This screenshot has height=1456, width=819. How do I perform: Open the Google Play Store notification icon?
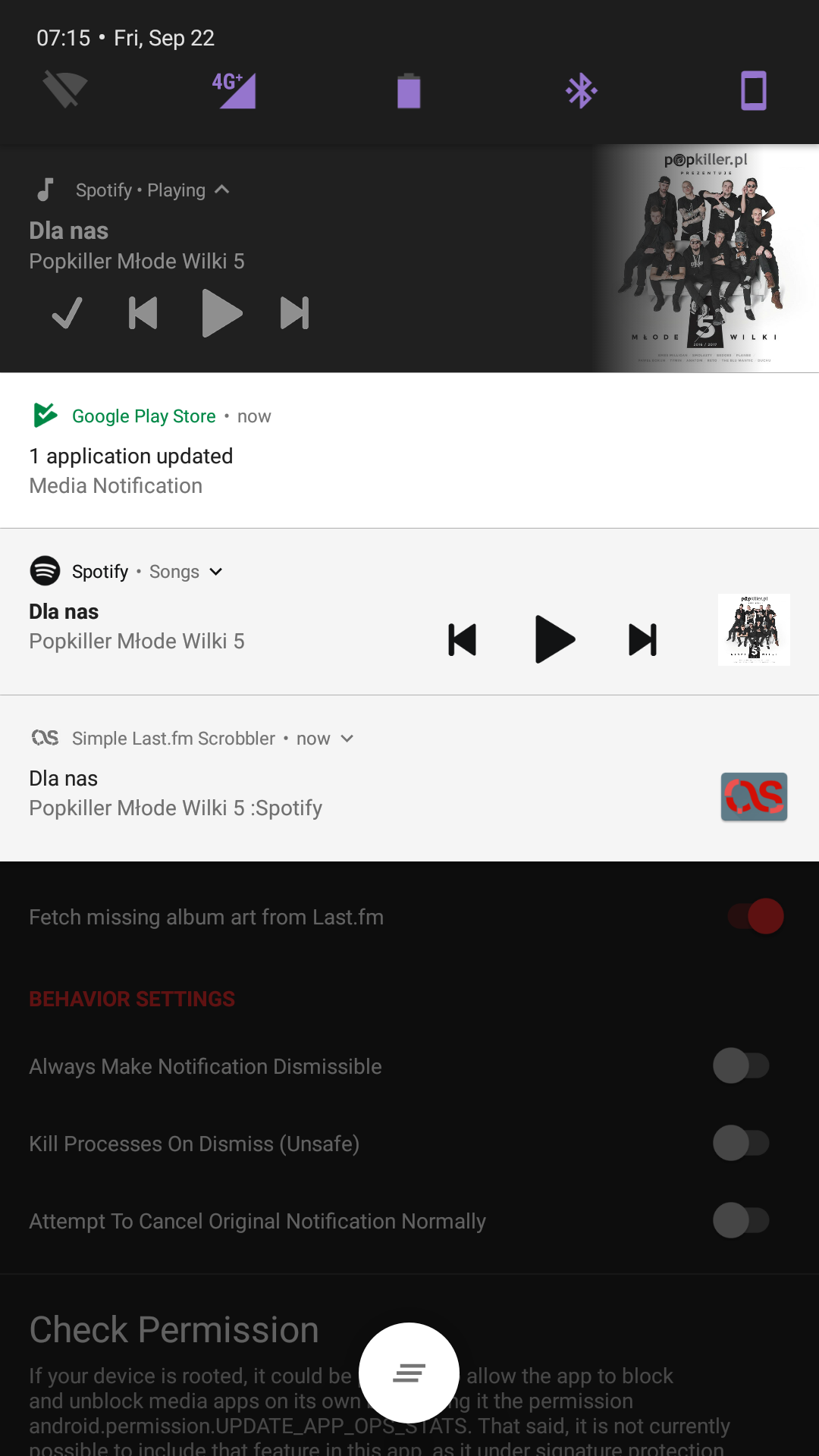point(45,416)
